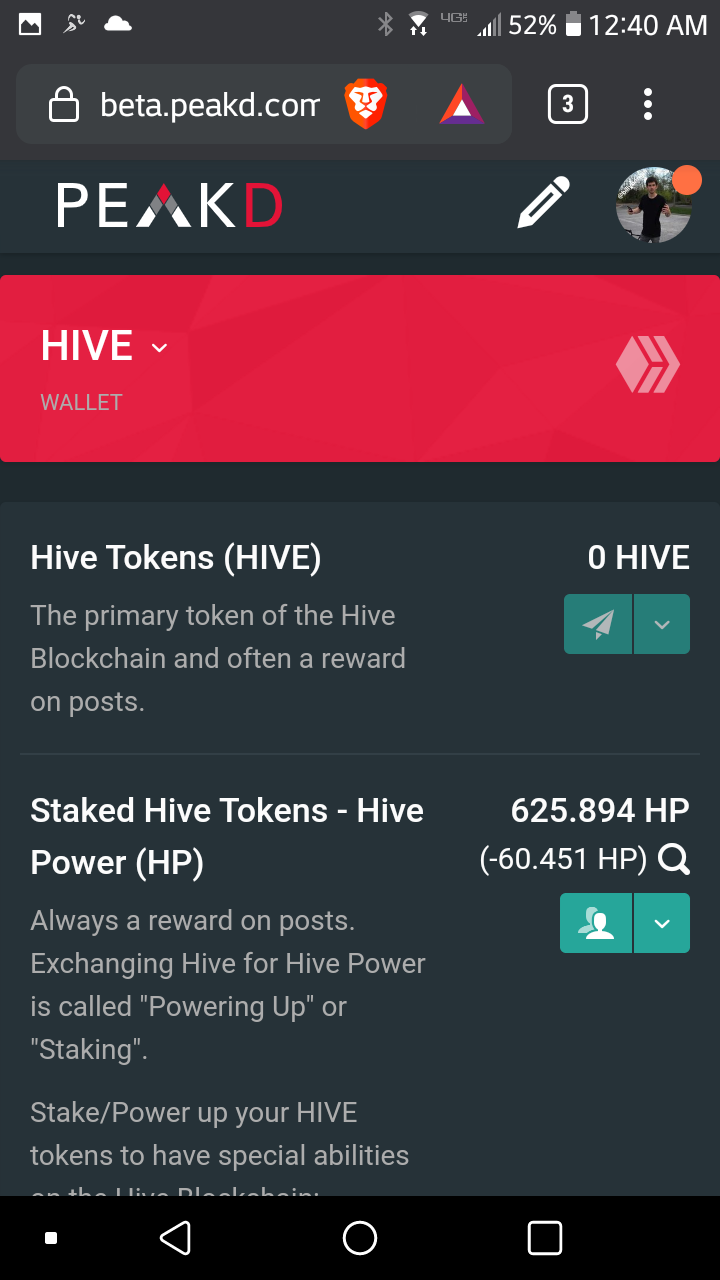Image resolution: width=720 pixels, height=1280 pixels.
Task: Delegate Hive Power with people button
Action: pyautogui.click(x=596, y=923)
